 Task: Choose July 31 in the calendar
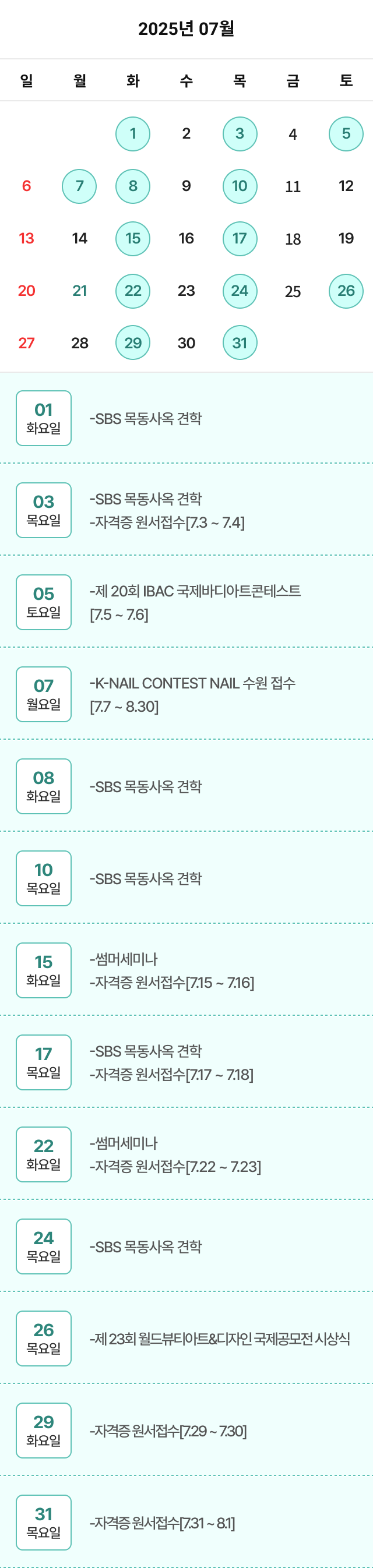(x=240, y=343)
